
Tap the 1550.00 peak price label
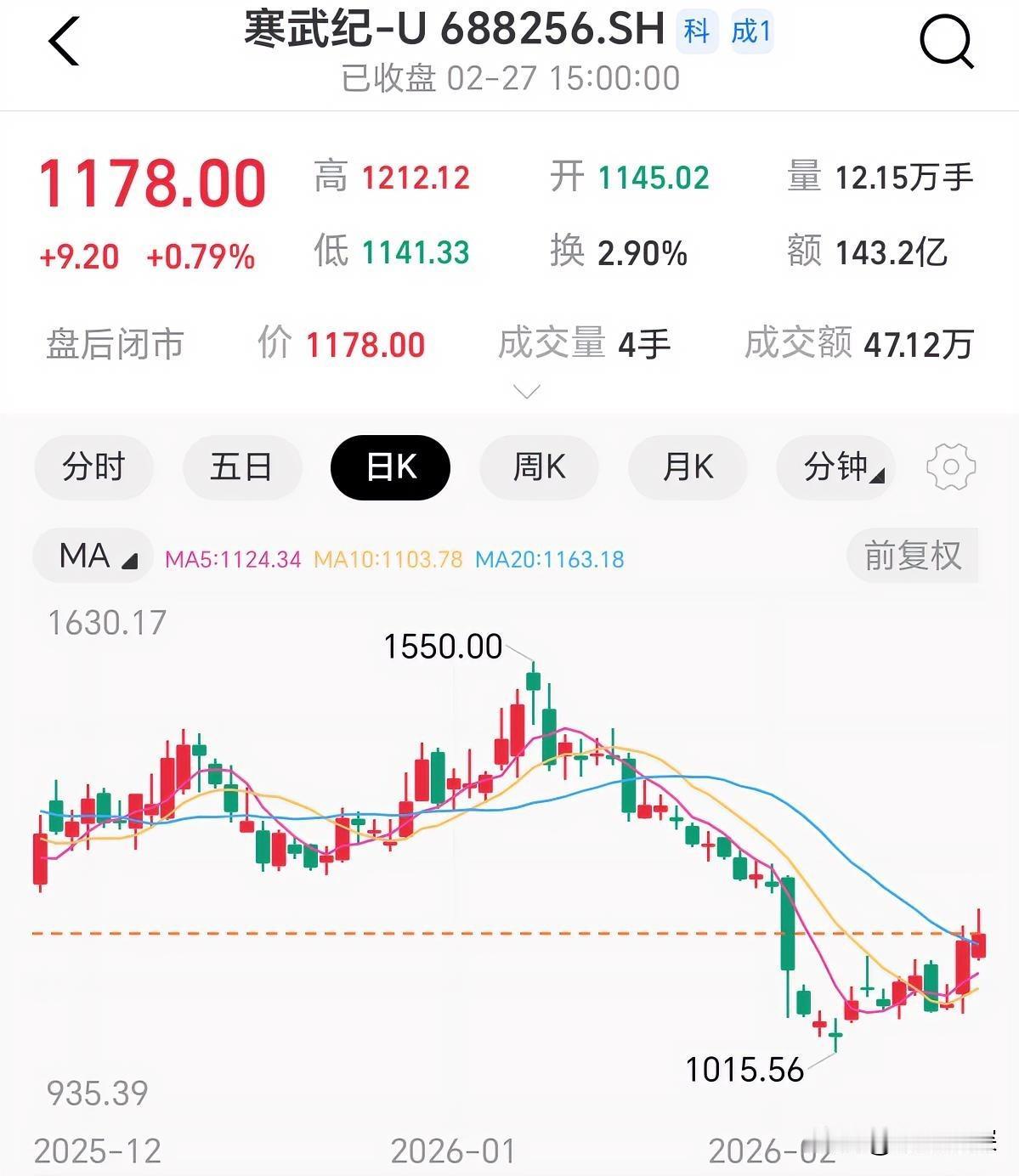442,646
